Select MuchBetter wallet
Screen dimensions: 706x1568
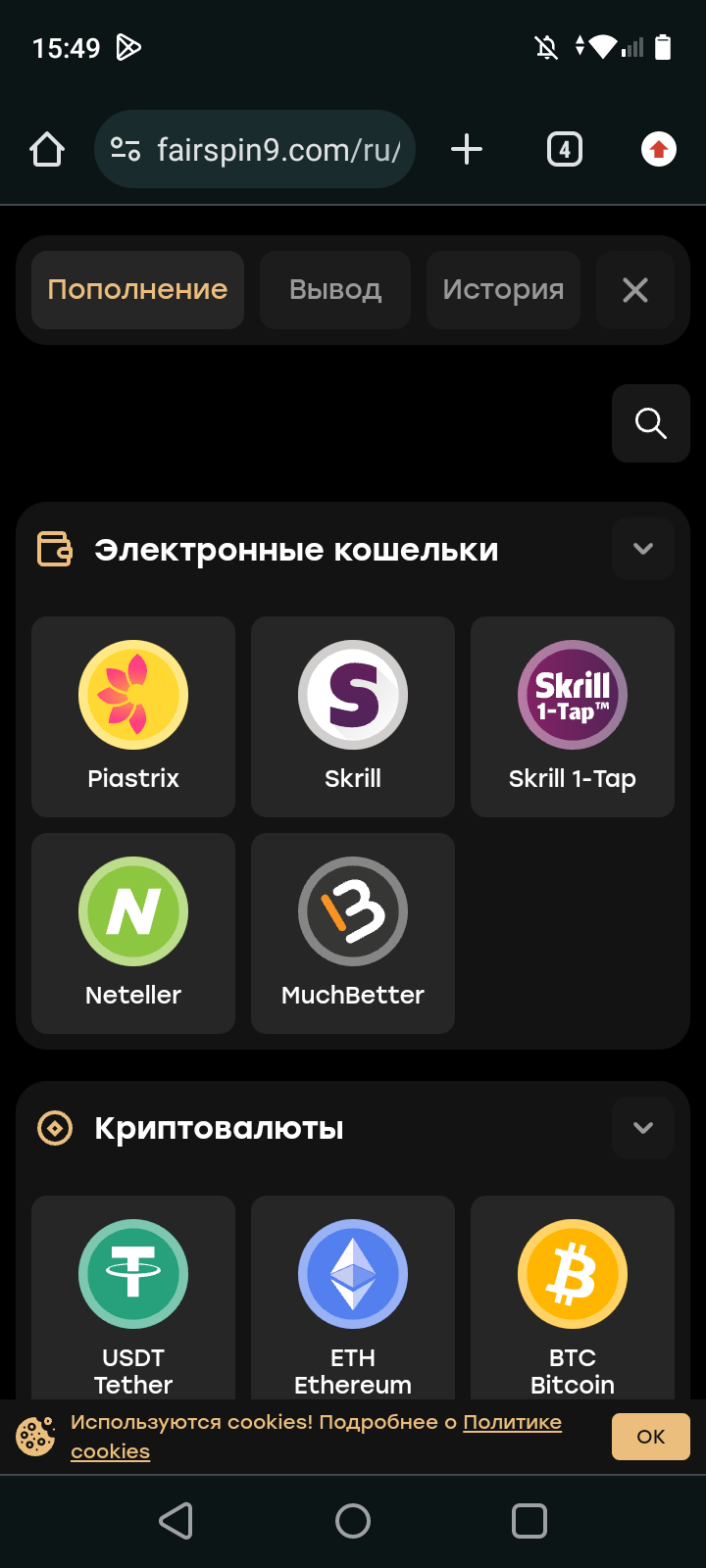(353, 933)
